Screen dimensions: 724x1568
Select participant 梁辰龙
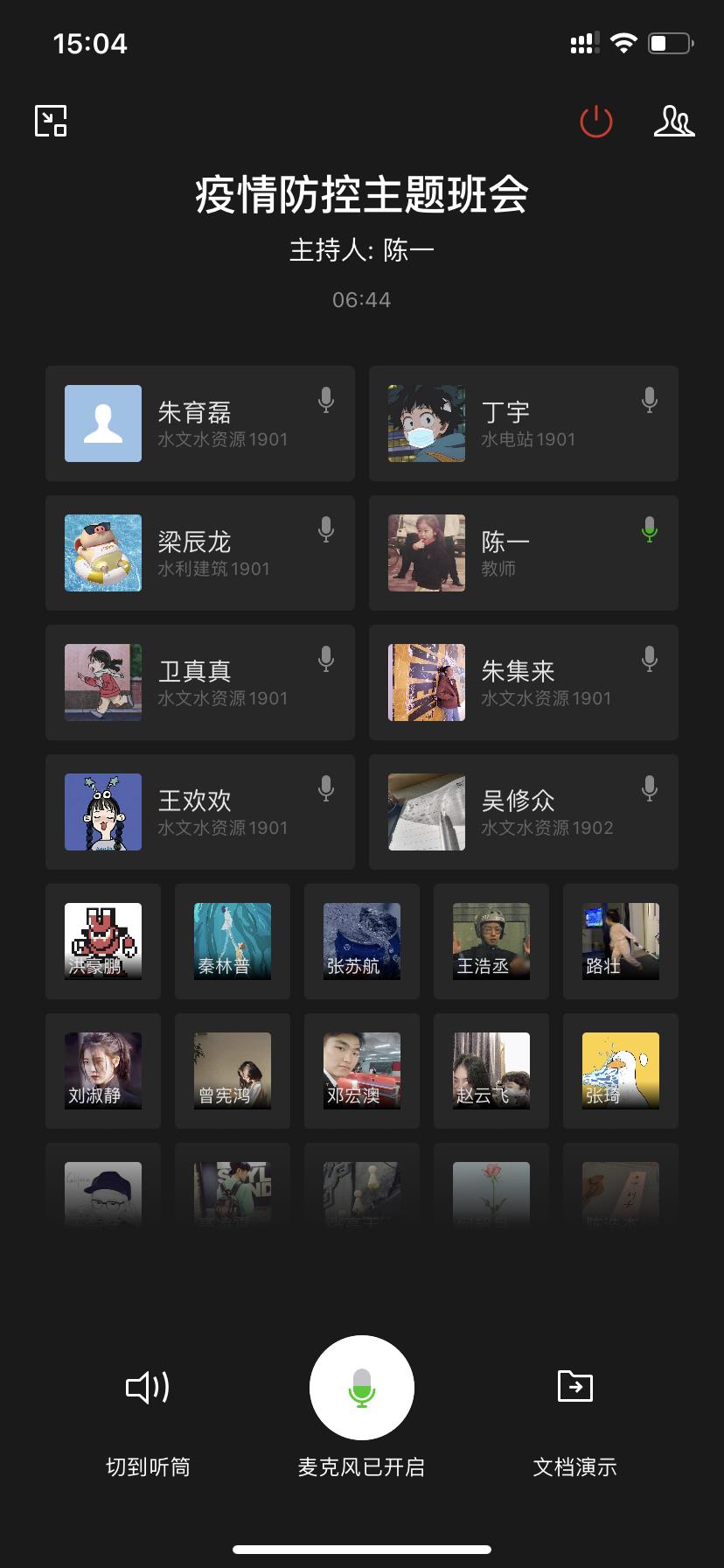[200, 553]
